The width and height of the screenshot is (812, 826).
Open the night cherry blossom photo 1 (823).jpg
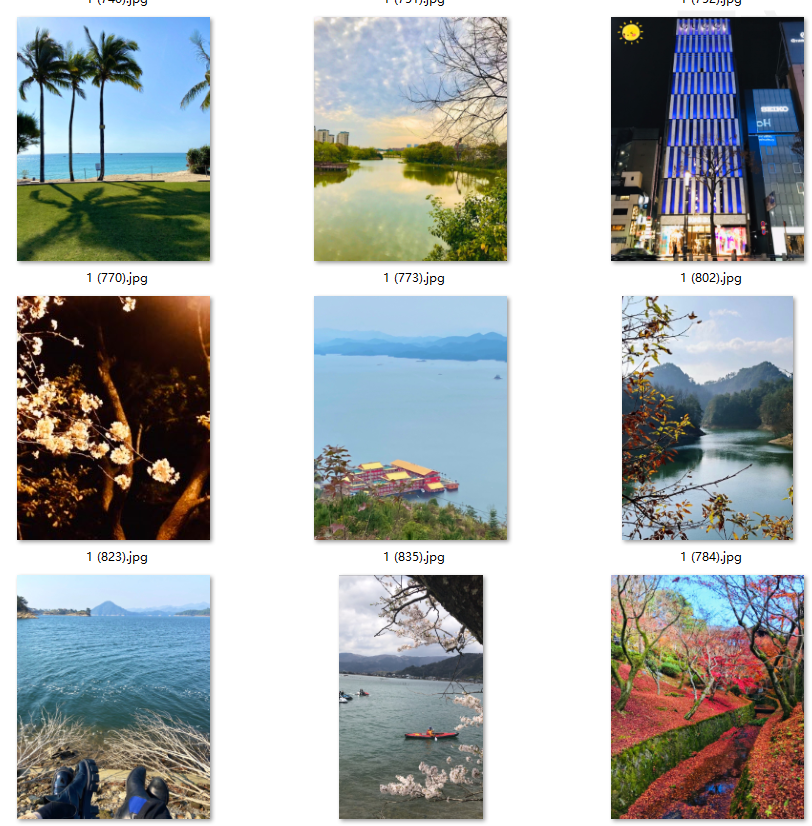[x=113, y=418]
